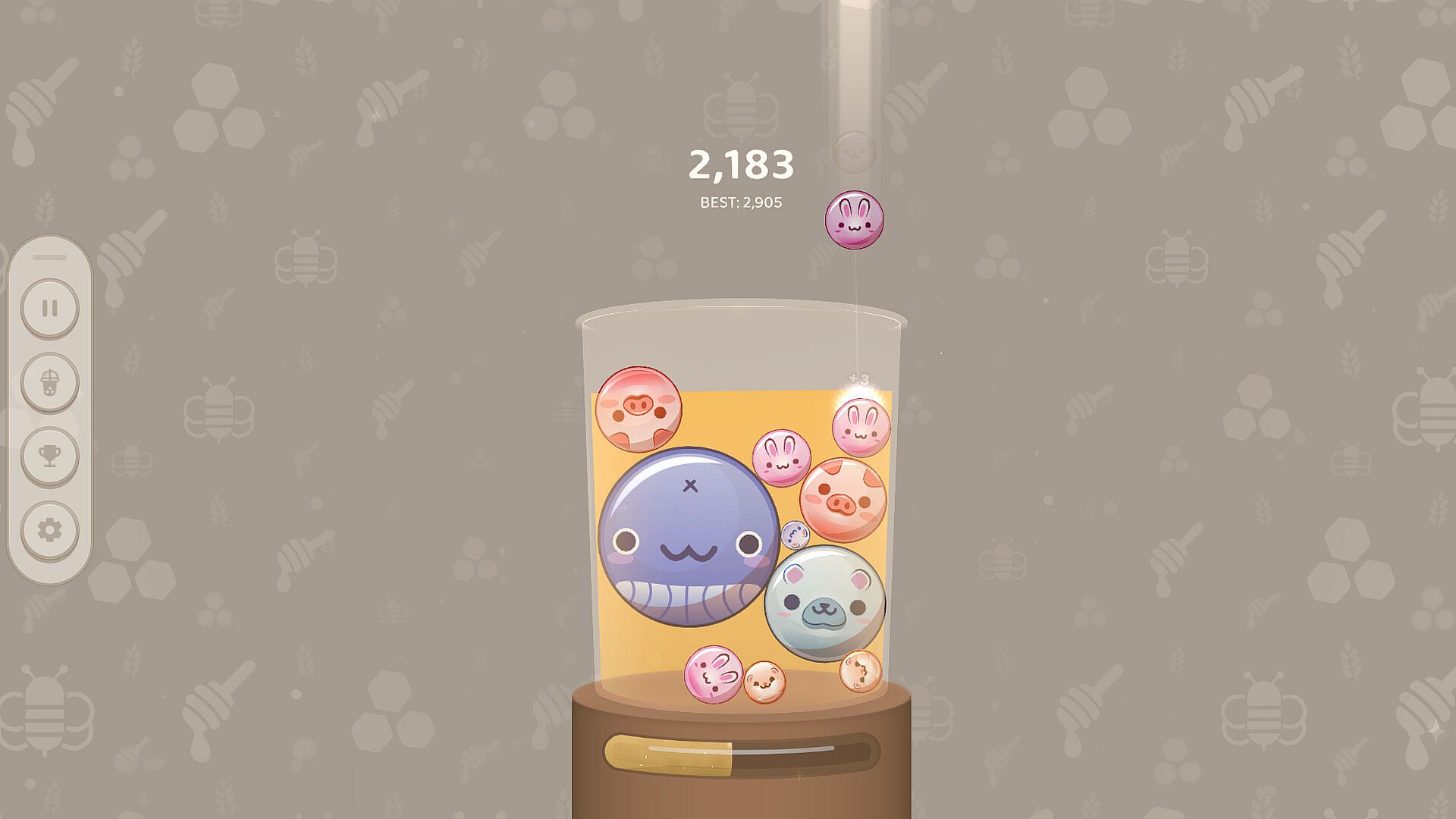
Task: Open the trophy achievements screen
Action: point(49,457)
